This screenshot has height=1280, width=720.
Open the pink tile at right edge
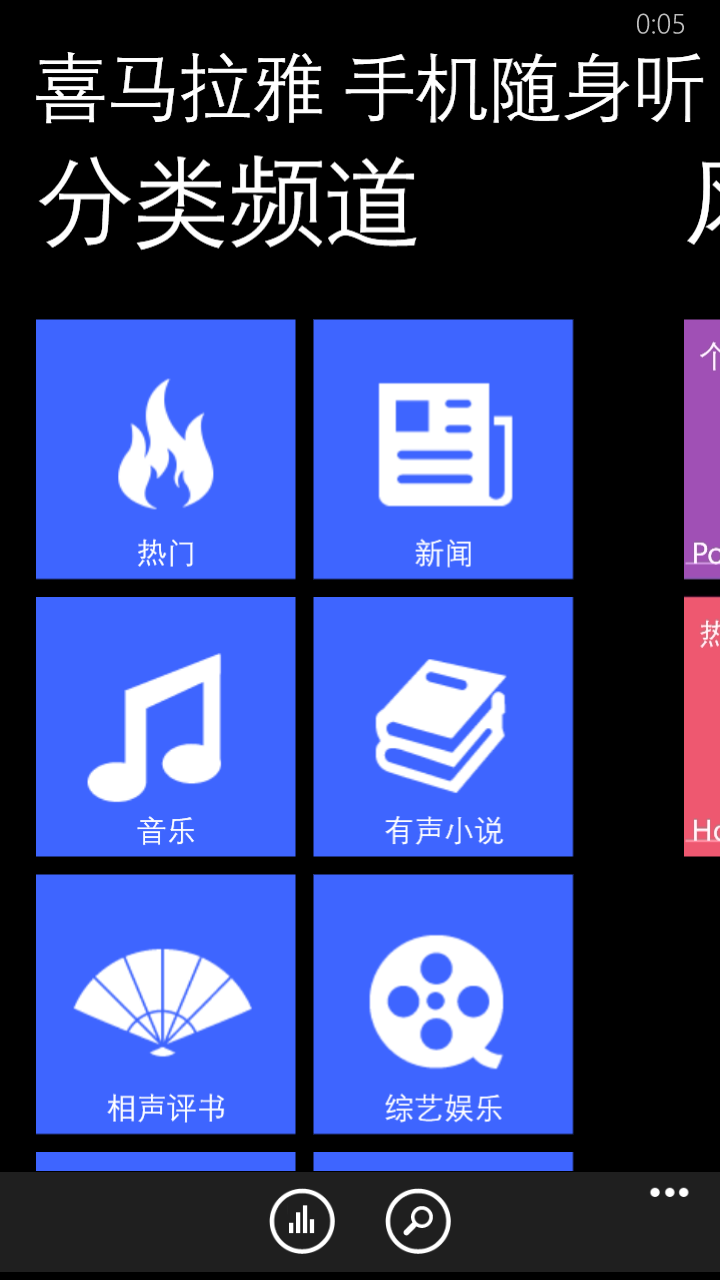[x=702, y=726]
